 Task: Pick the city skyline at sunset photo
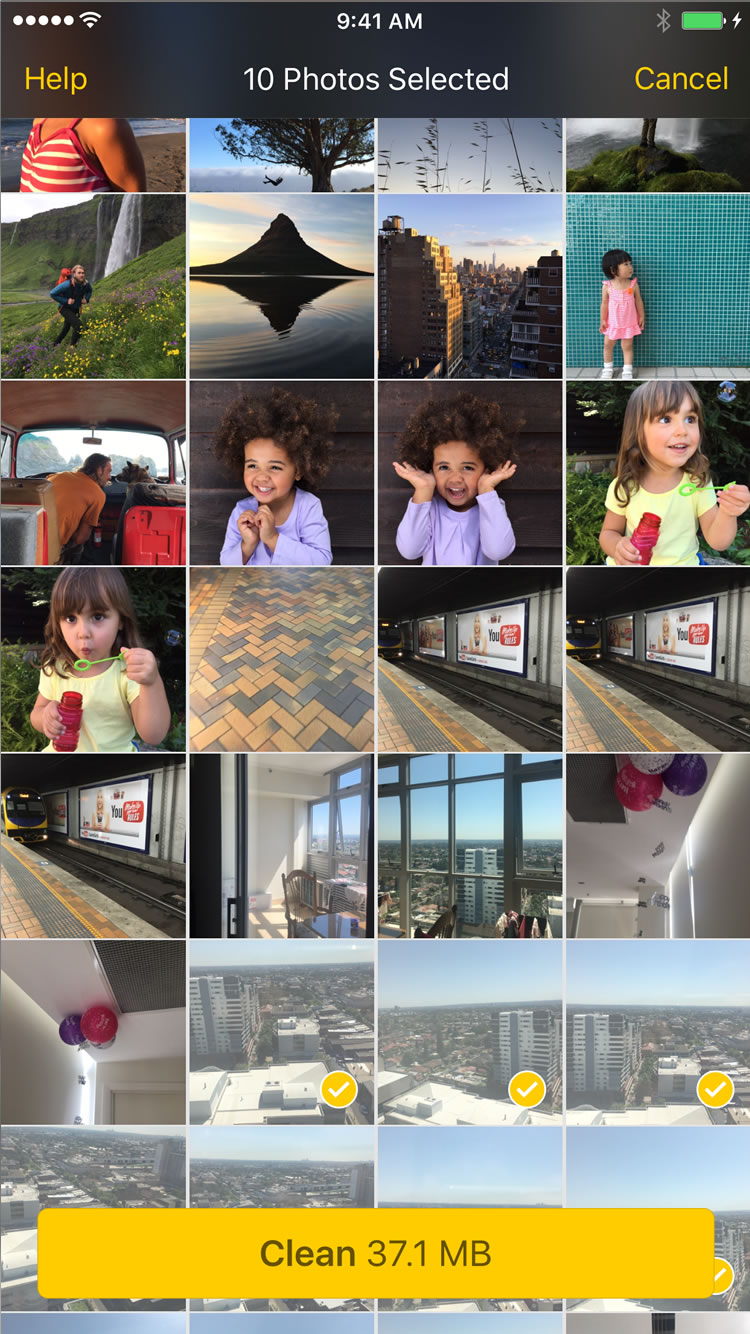click(469, 286)
